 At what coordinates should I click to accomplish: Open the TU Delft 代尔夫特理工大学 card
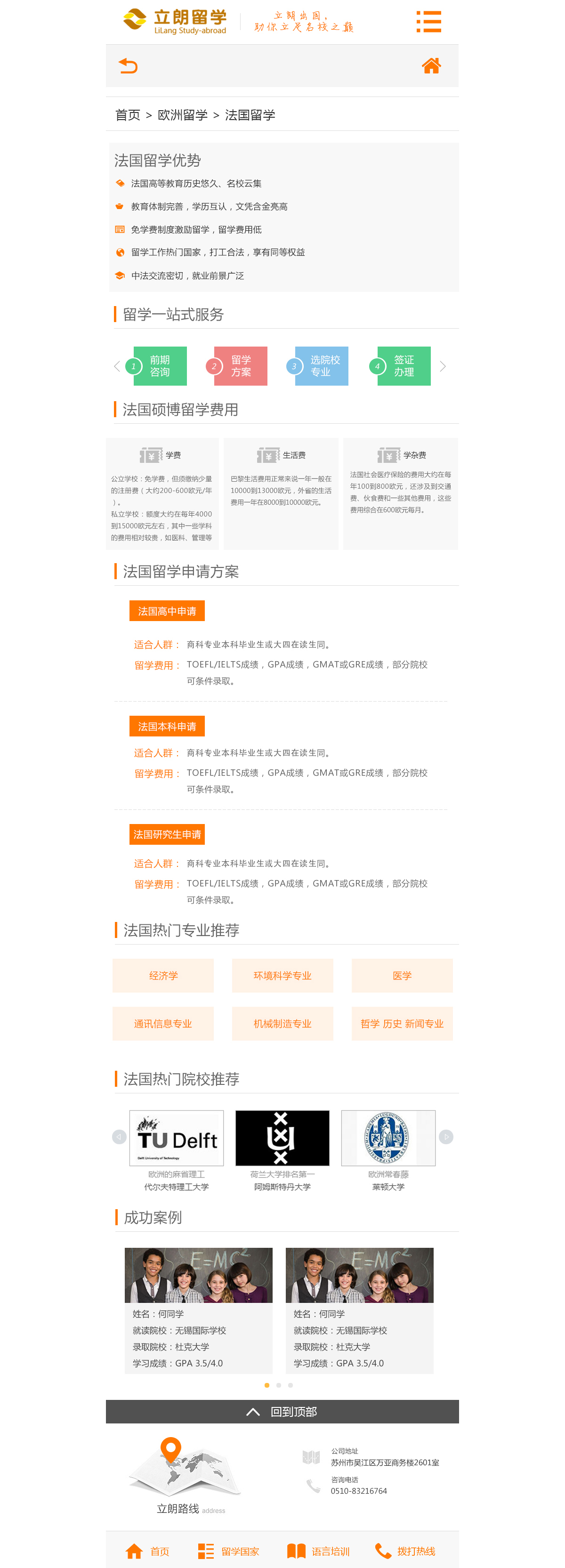click(x=176, y=1138)
